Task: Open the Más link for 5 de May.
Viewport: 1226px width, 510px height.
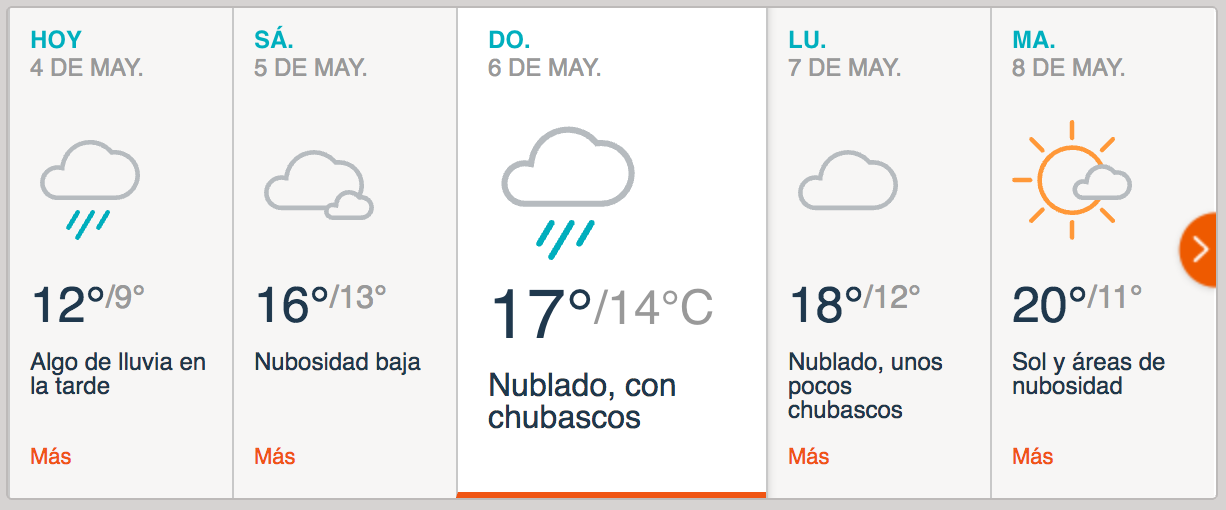Action: [275, 457]
